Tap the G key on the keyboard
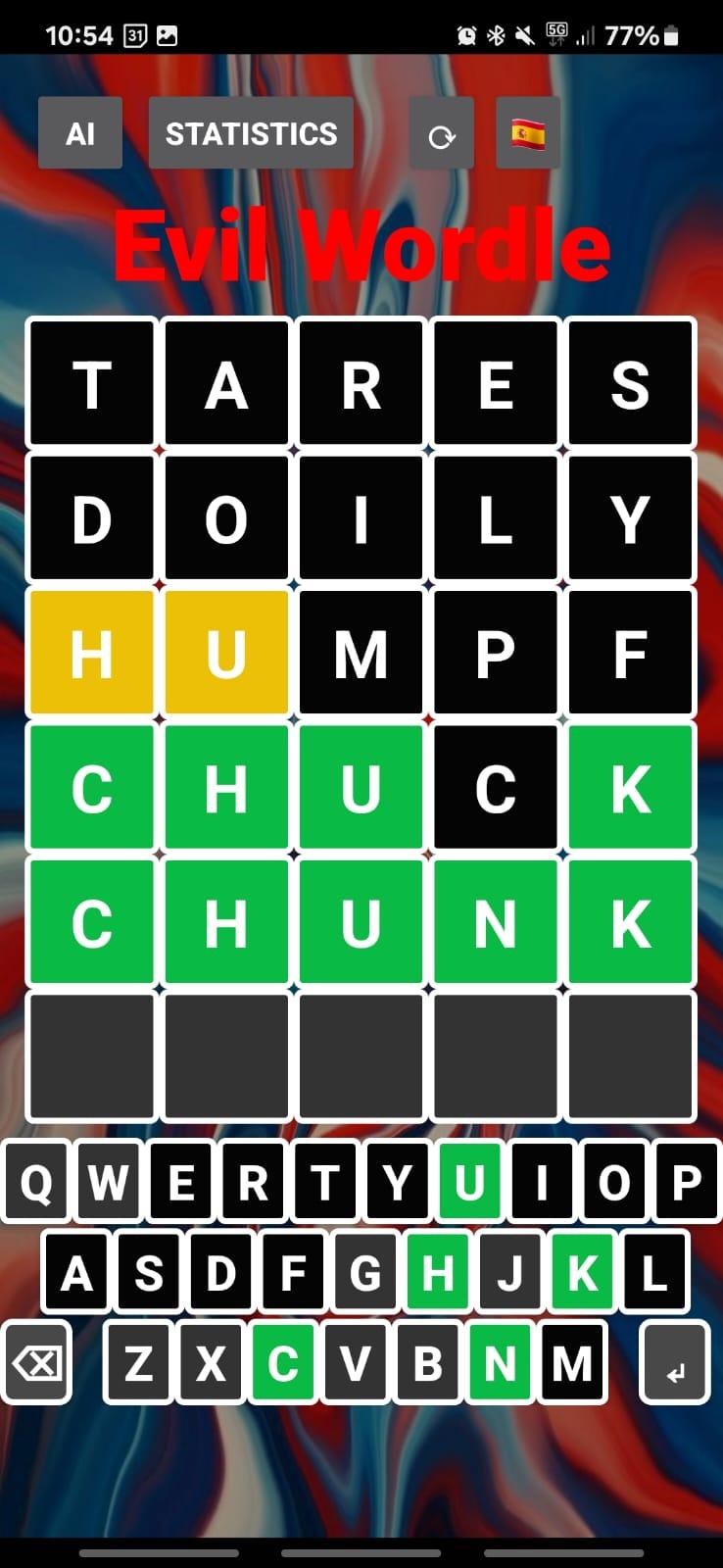Viewport: 723px width, 1568px height. click(x=365, y=1273)
